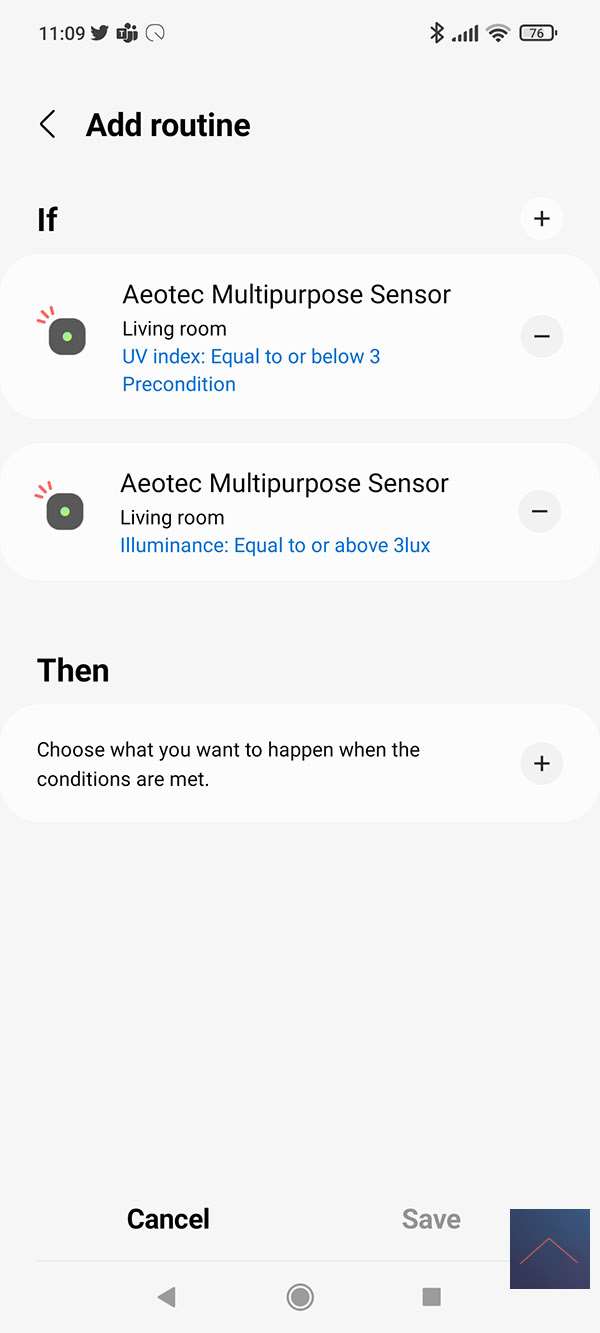Open the recent apps view
This screenshot has width=600, height=1333.
tap(431, 1297)
